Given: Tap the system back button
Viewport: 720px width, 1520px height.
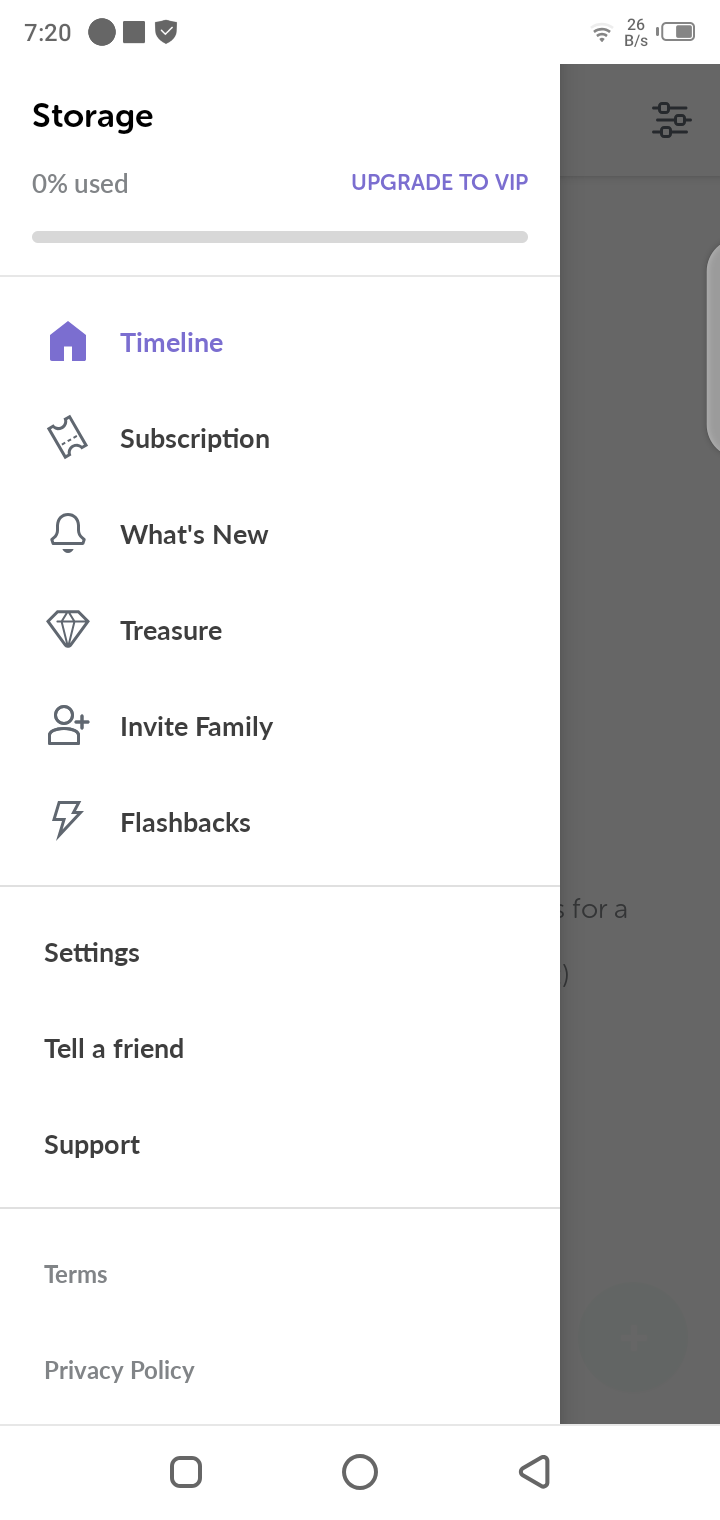Looking at the screenshot, I should click(x=534, y=1472).
